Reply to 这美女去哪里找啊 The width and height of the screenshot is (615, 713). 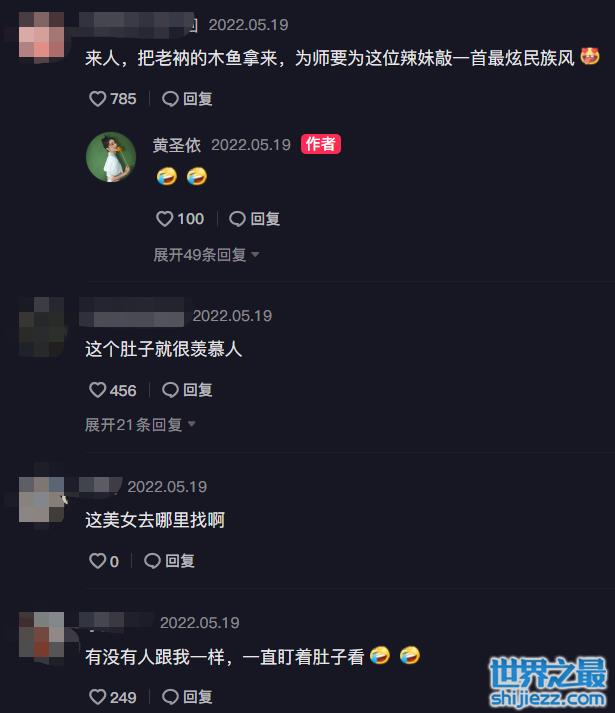[x=169, y=561]
